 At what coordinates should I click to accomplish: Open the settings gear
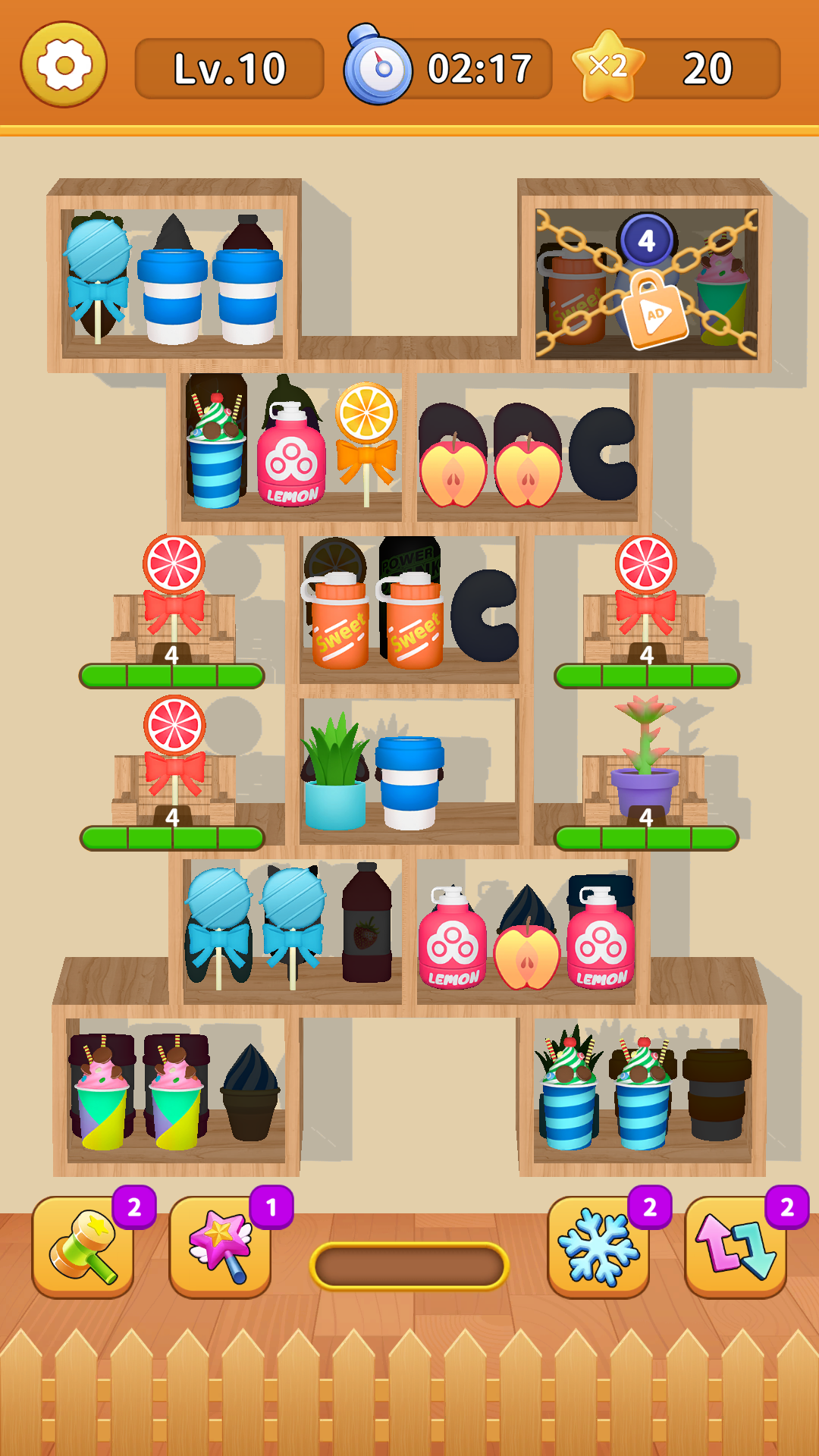point(64,65)
